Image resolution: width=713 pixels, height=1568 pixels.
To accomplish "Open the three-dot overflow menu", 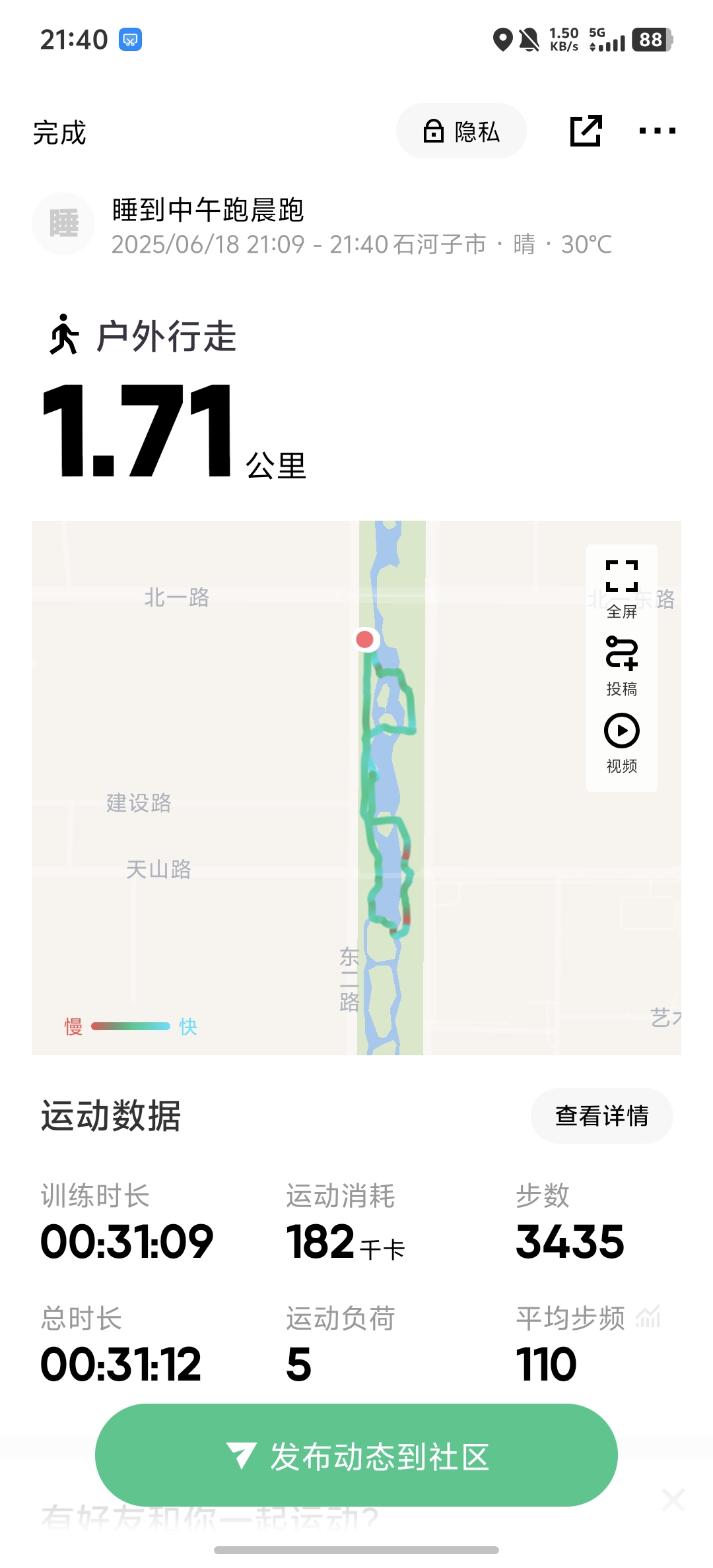I will click(657, 131).
